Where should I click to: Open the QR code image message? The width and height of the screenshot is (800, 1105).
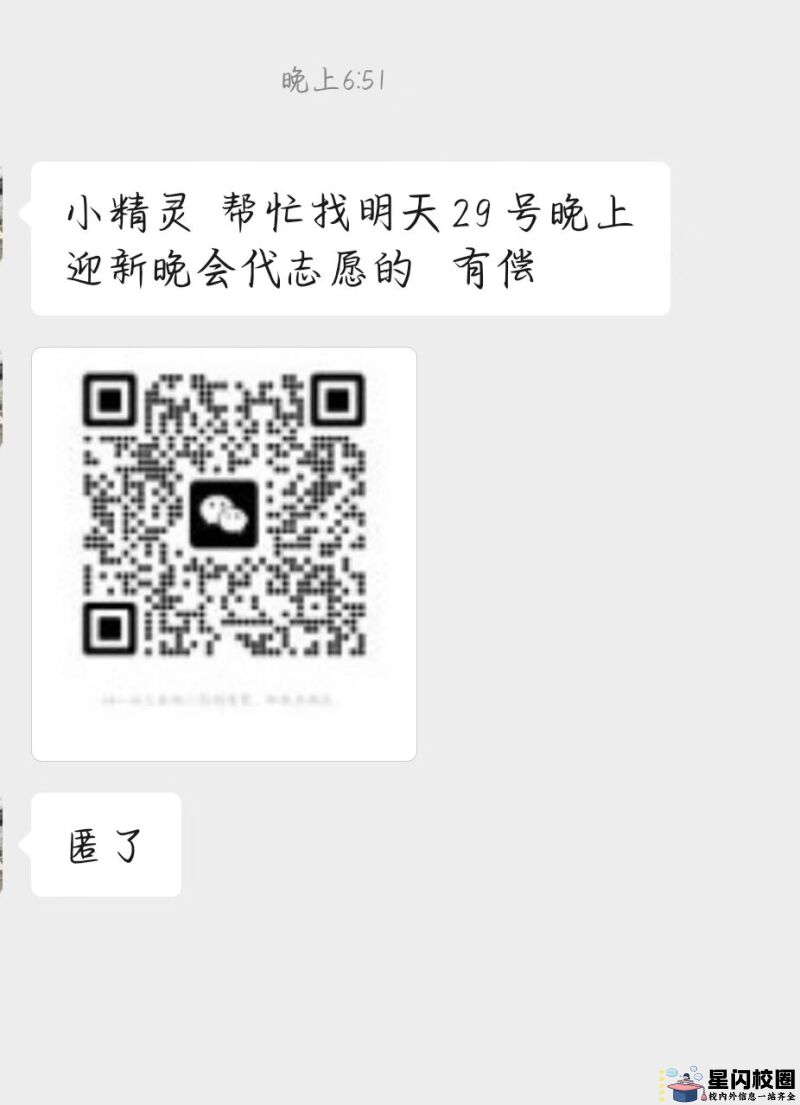(224, 553)
